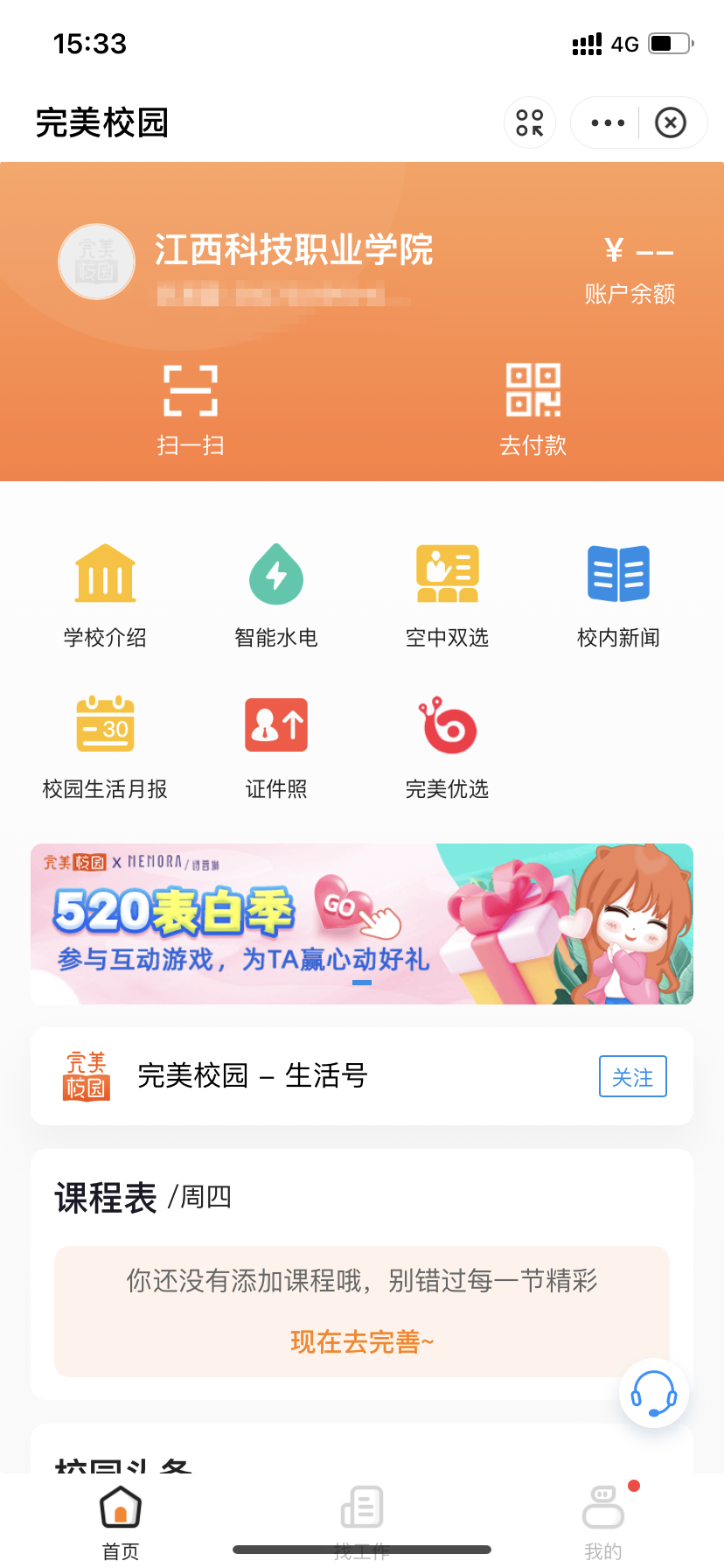Open customer service headset button
Image resolution: width=724 pixels, height=1568 pixels.
tap(654, 1393)
